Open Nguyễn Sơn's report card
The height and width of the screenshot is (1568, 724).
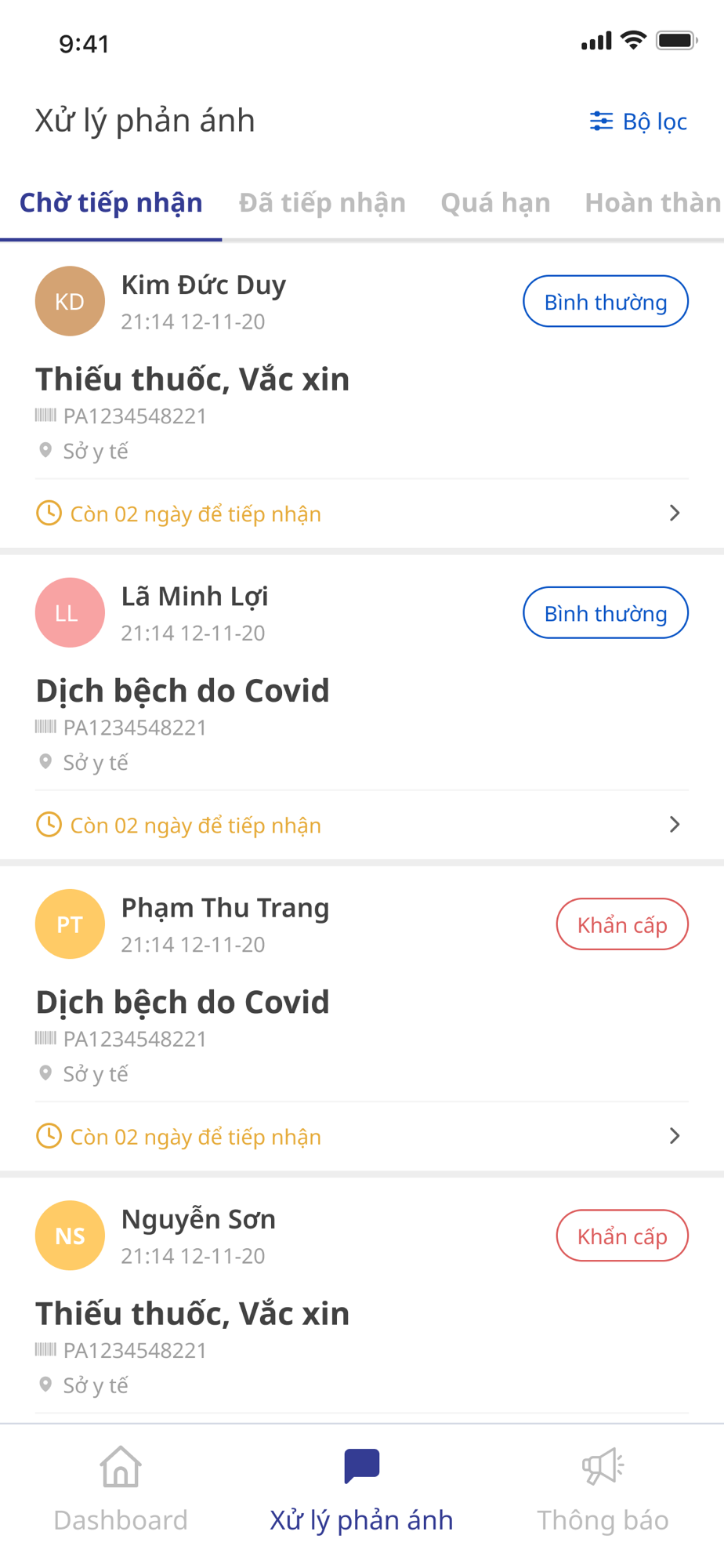tap(362, 1301)
